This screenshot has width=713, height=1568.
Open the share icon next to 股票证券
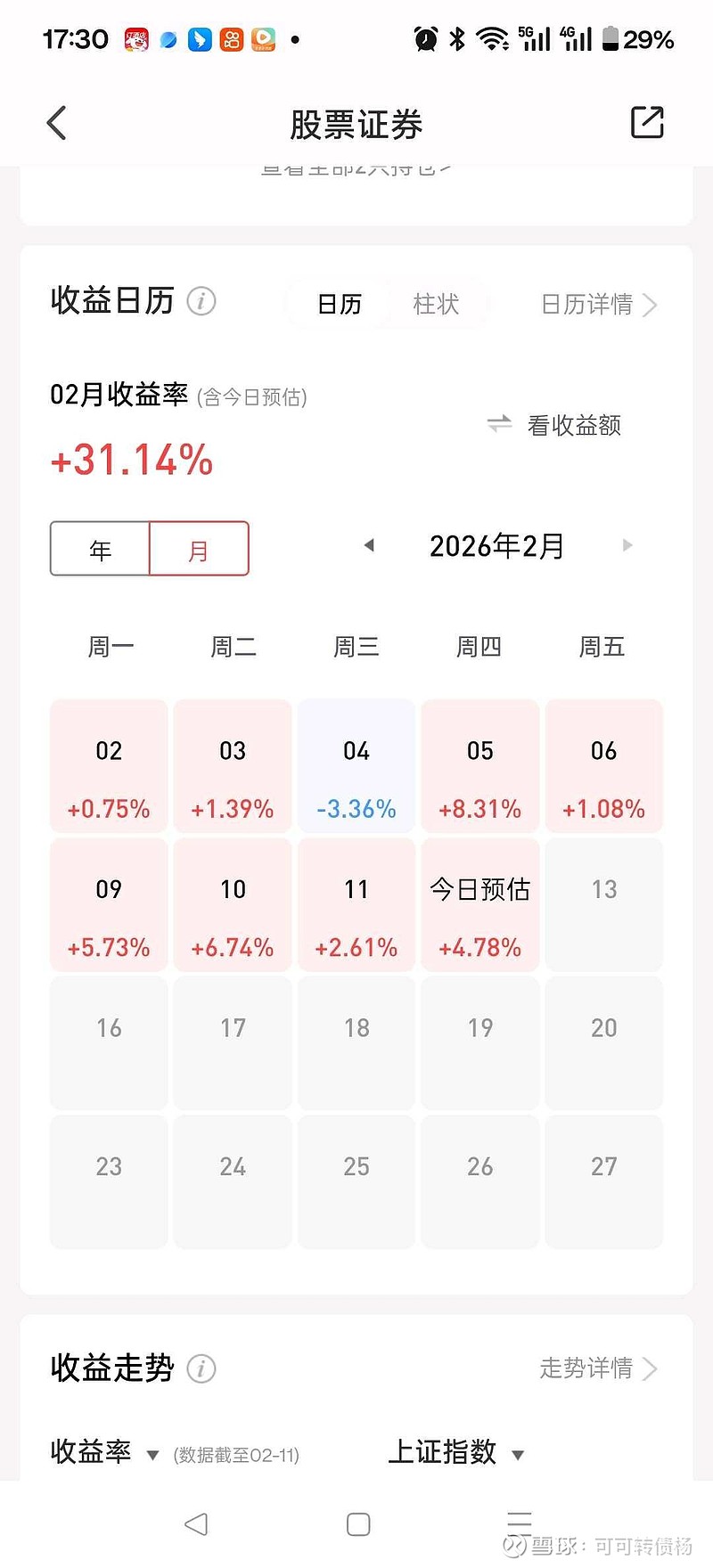tap(648, 122)
